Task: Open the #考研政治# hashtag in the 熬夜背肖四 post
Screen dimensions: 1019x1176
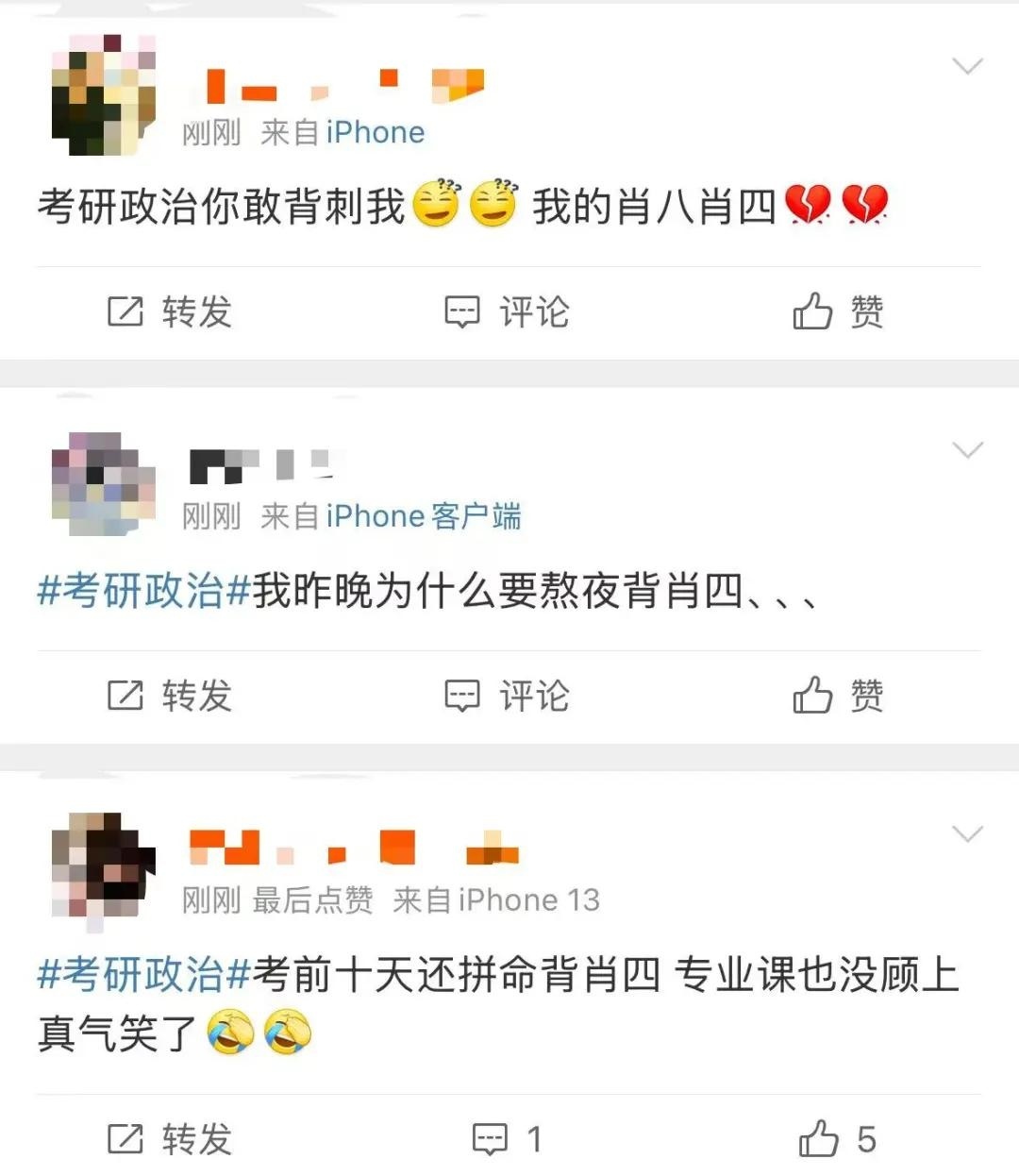Action: coord(143,592)
